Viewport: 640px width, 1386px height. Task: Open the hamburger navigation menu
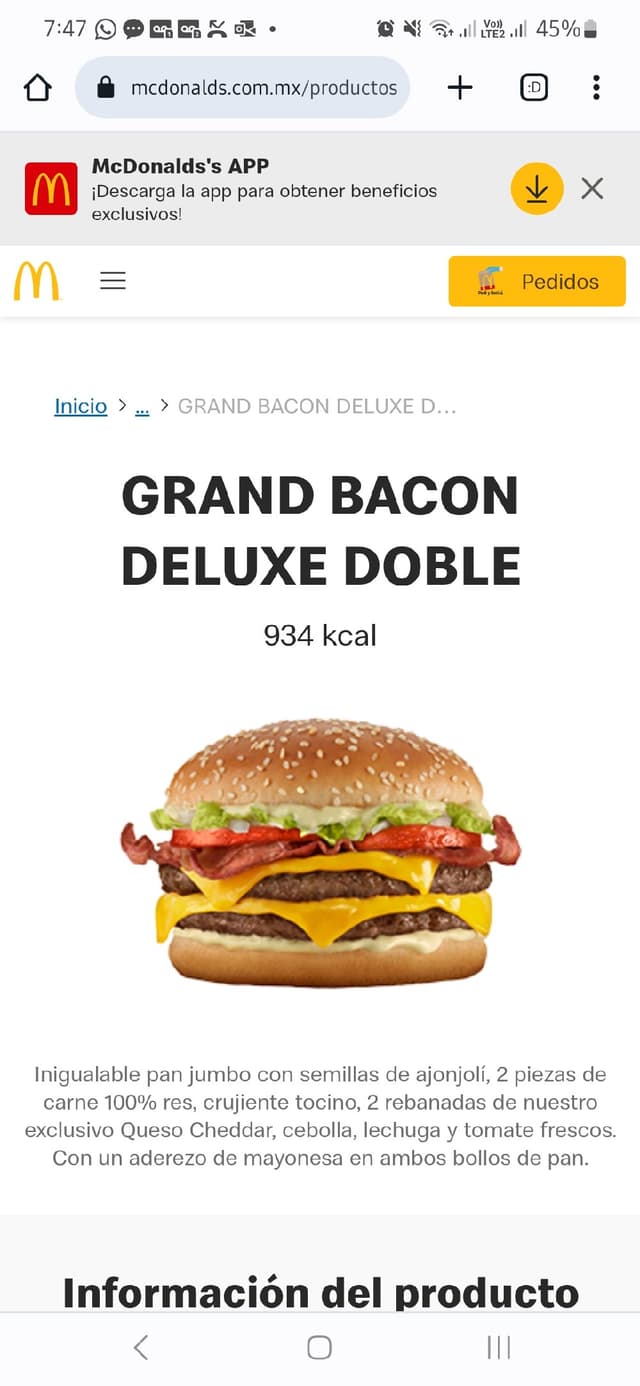[113, 281]
